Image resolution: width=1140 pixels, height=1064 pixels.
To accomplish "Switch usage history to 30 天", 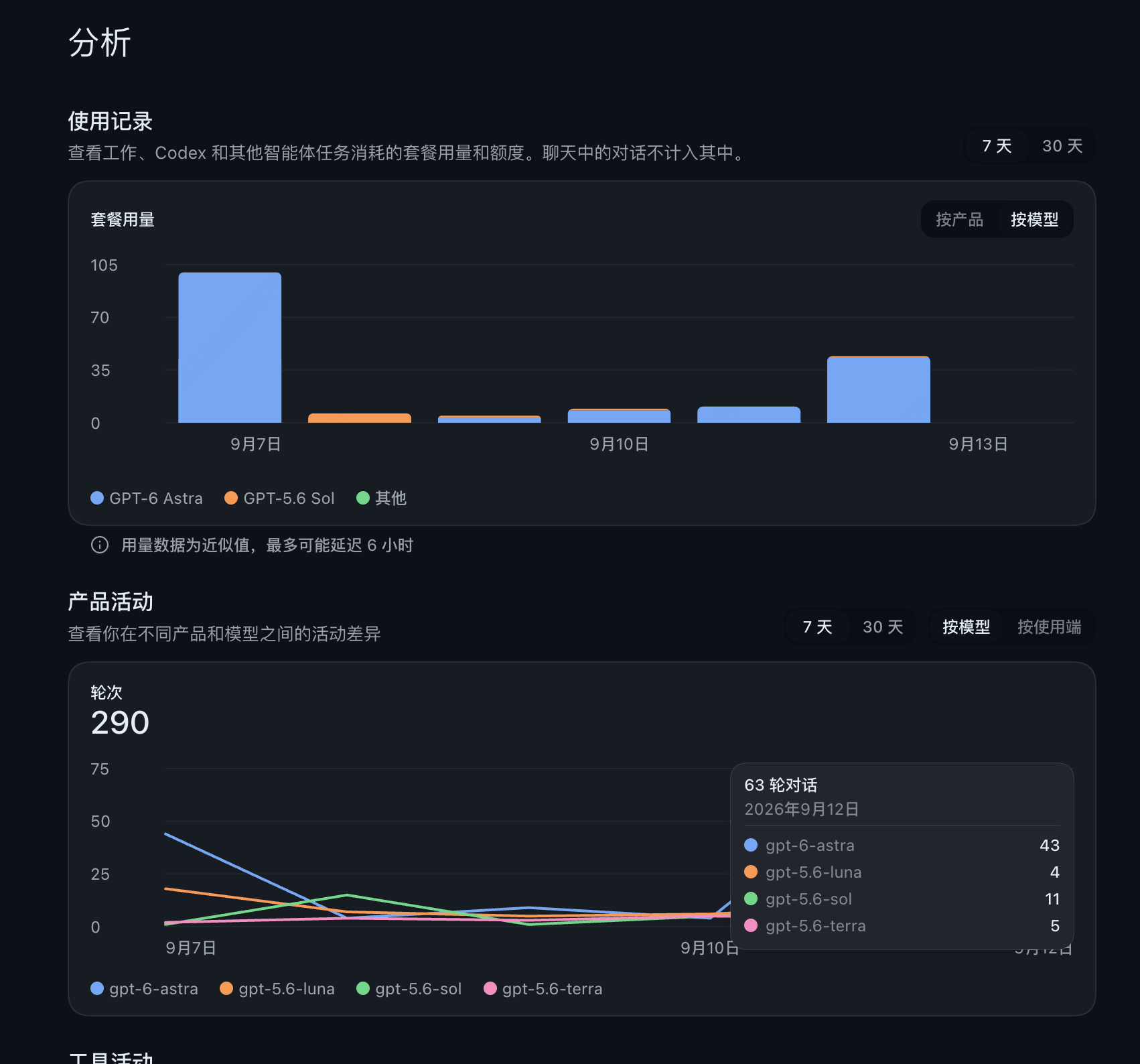I will coord(1062,146).
